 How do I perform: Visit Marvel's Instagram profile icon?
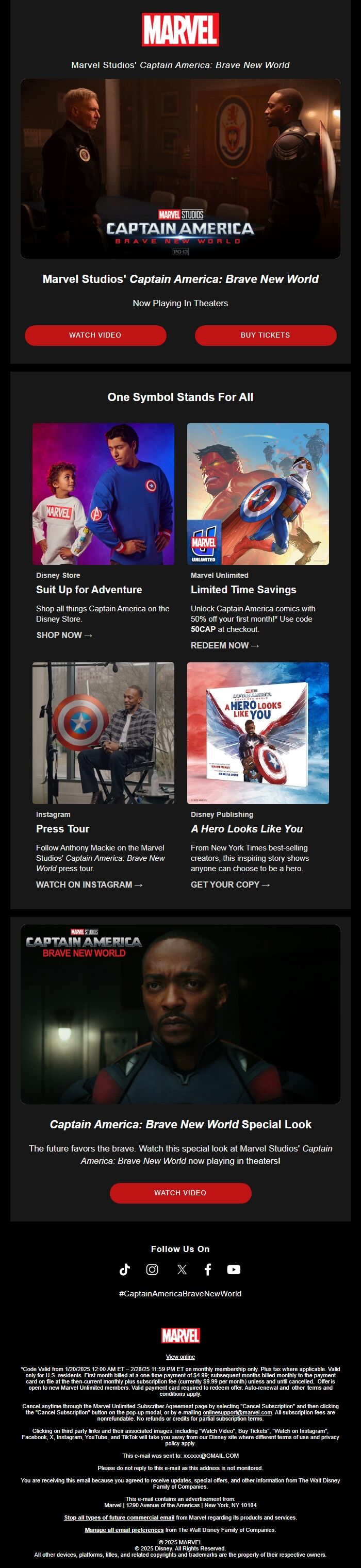(152, 1269)
